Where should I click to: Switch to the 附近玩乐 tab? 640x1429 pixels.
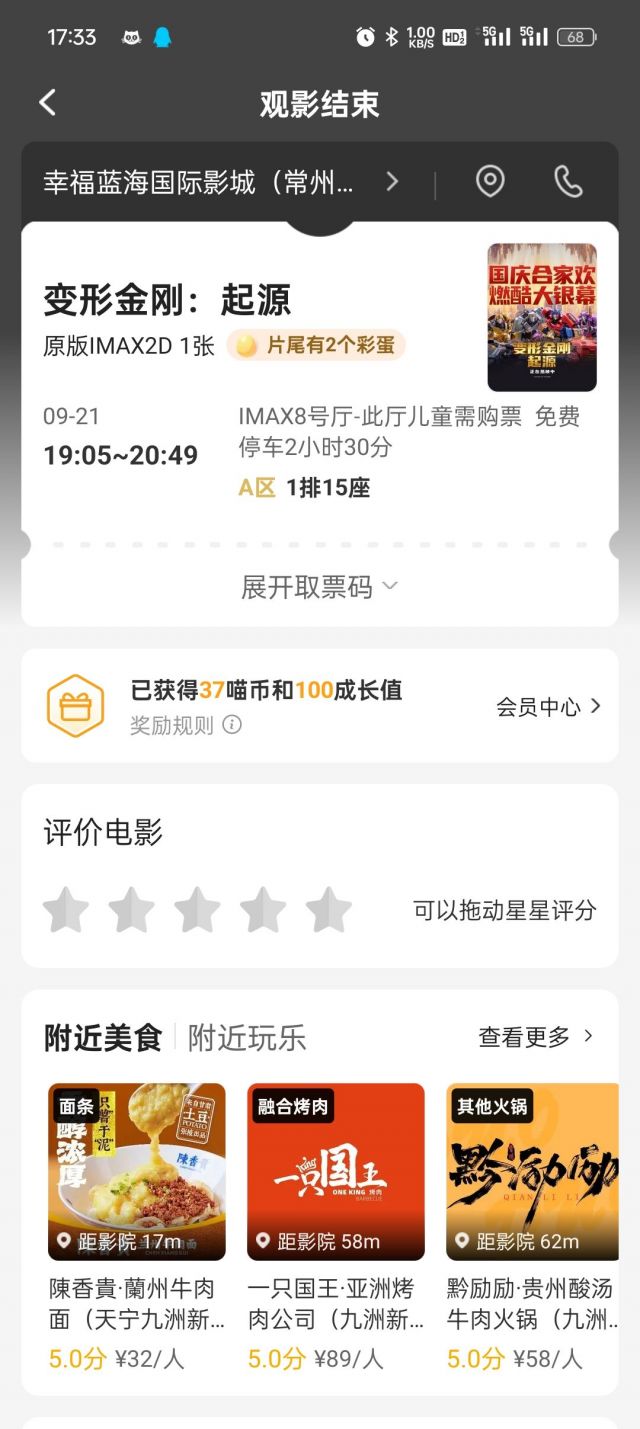click(x=247, y=1038)
